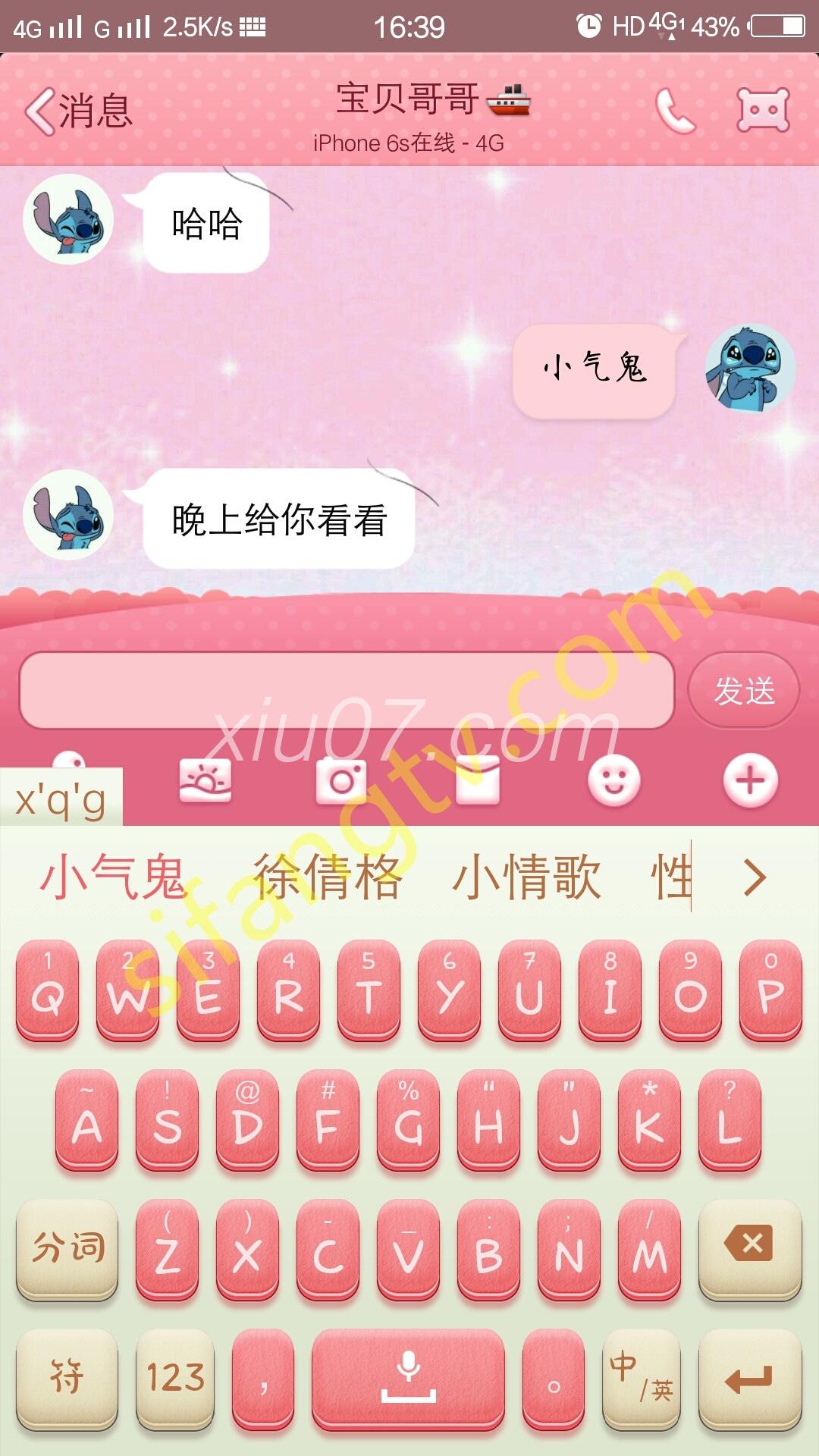Select candidate word 小气鬼
819x1456 pixels.
[113, 877]
